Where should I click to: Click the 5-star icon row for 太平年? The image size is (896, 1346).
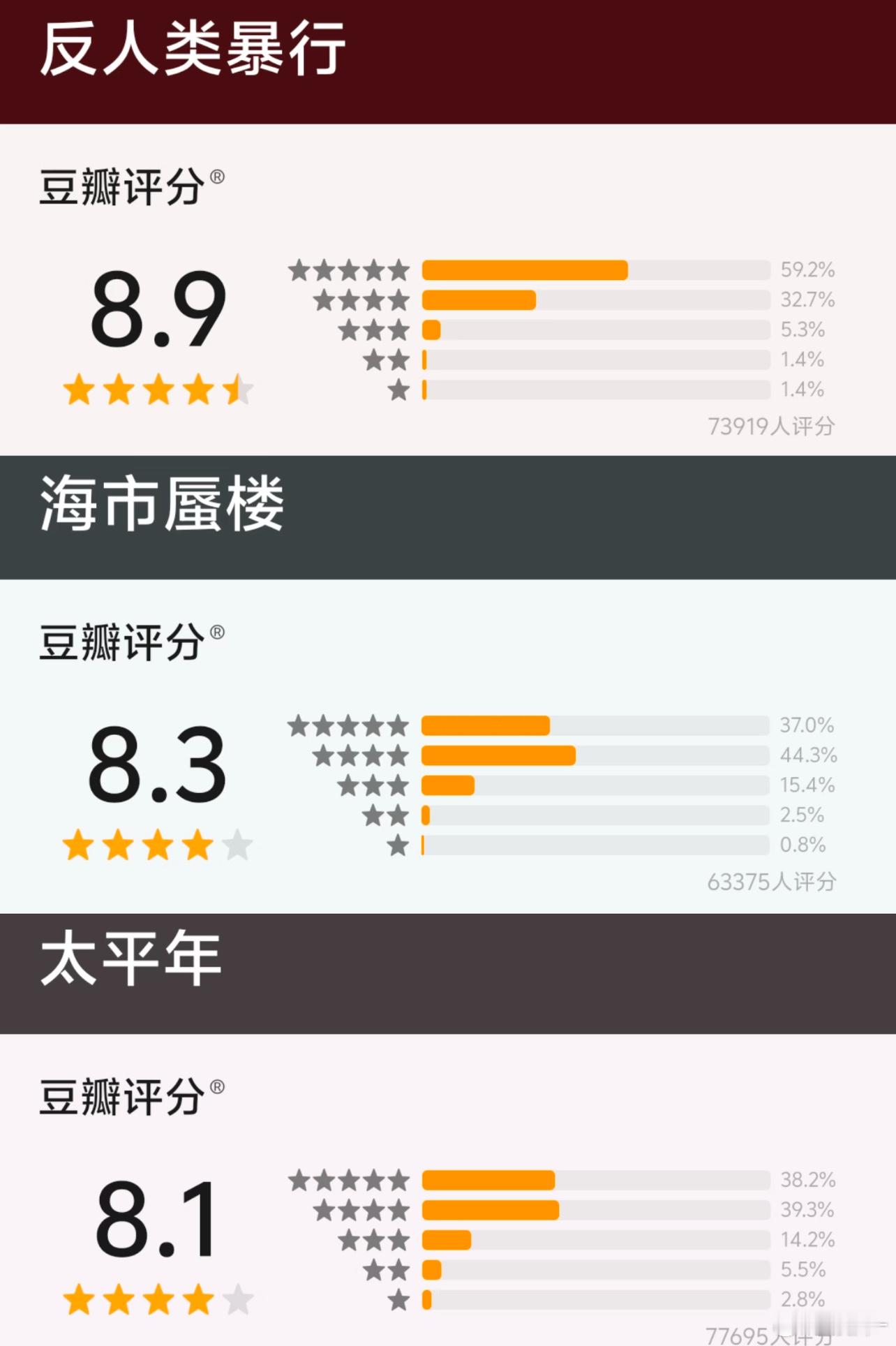pyautogui.click(x=349, y=1181)
